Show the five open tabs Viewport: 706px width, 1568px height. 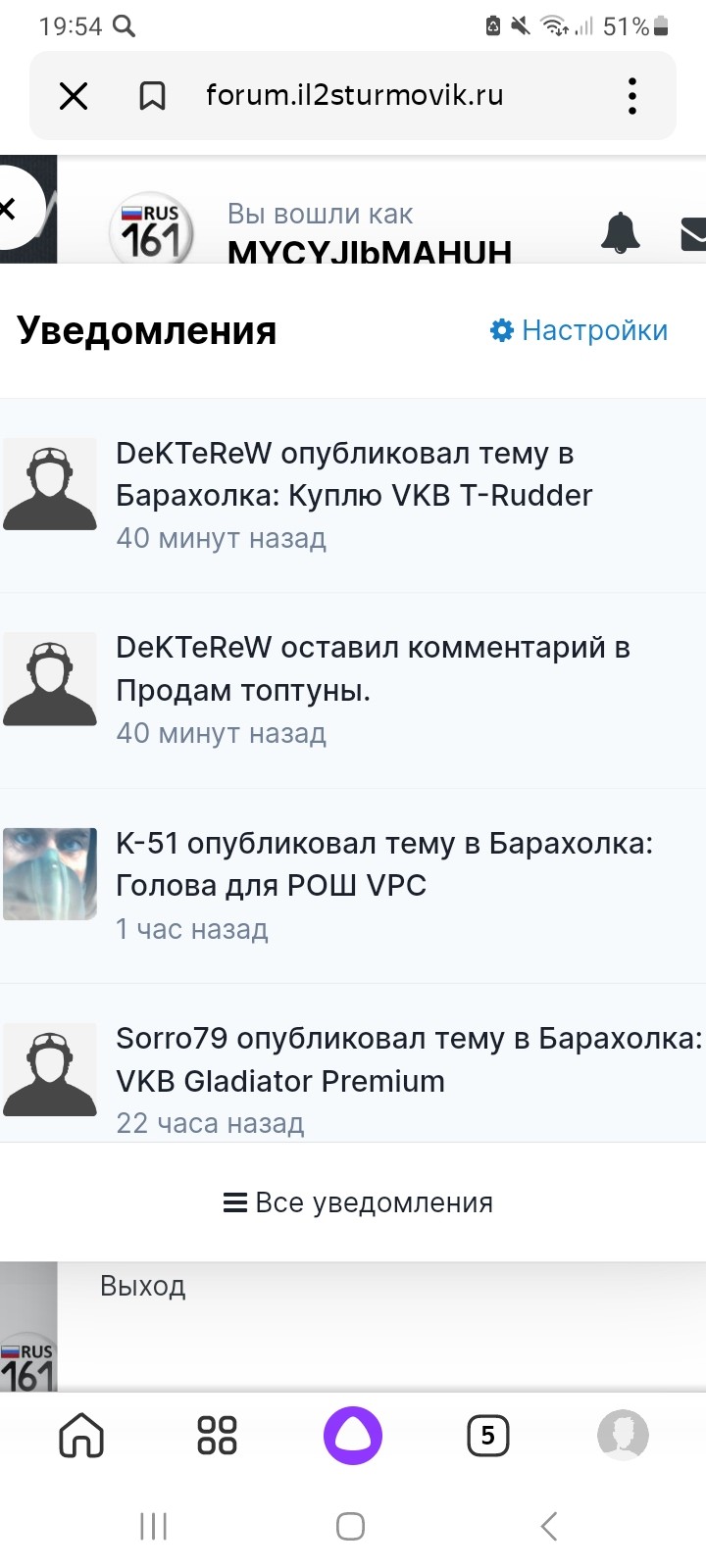tap(488, 1436)
